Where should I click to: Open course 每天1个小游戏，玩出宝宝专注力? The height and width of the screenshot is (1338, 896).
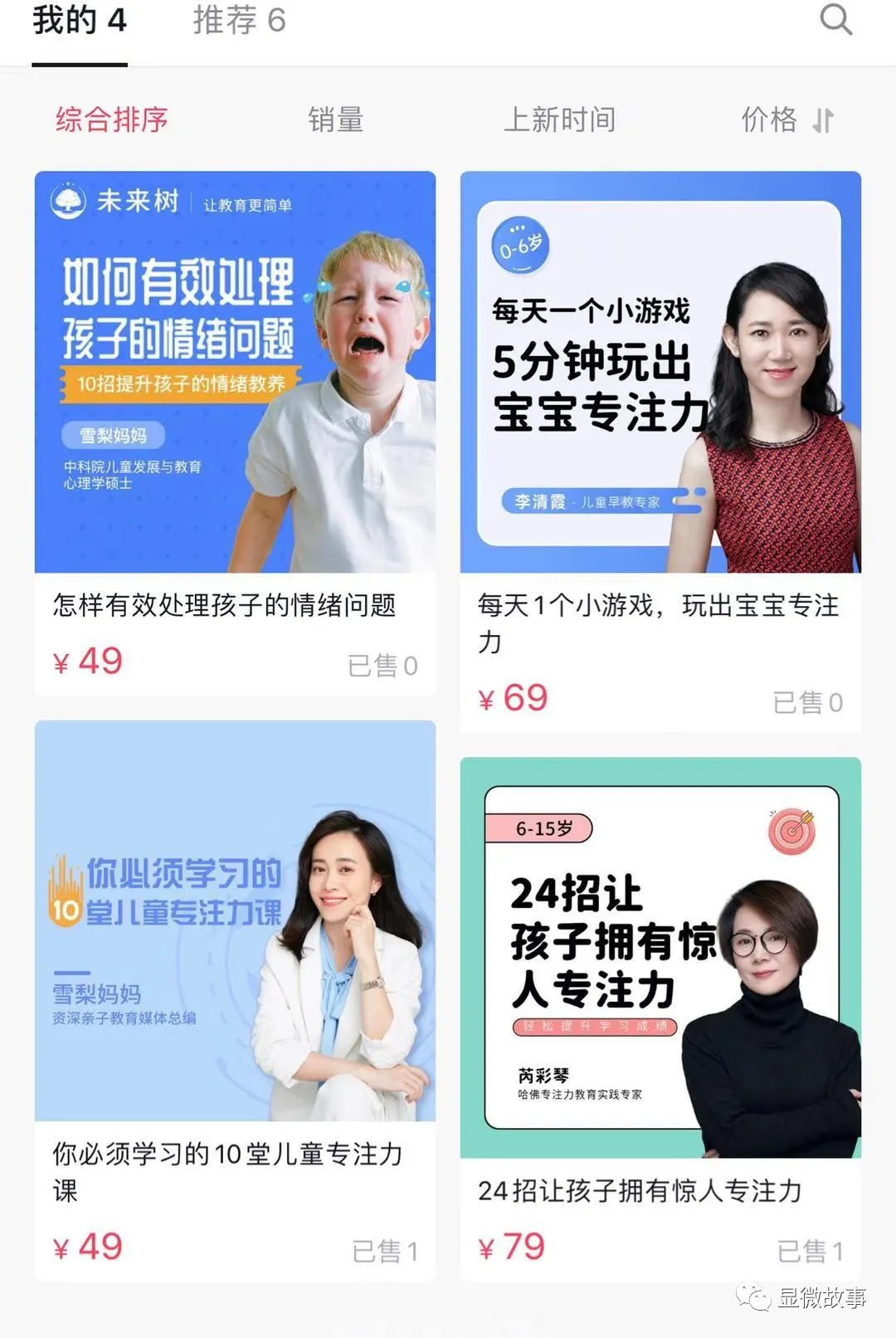(660, 374)
